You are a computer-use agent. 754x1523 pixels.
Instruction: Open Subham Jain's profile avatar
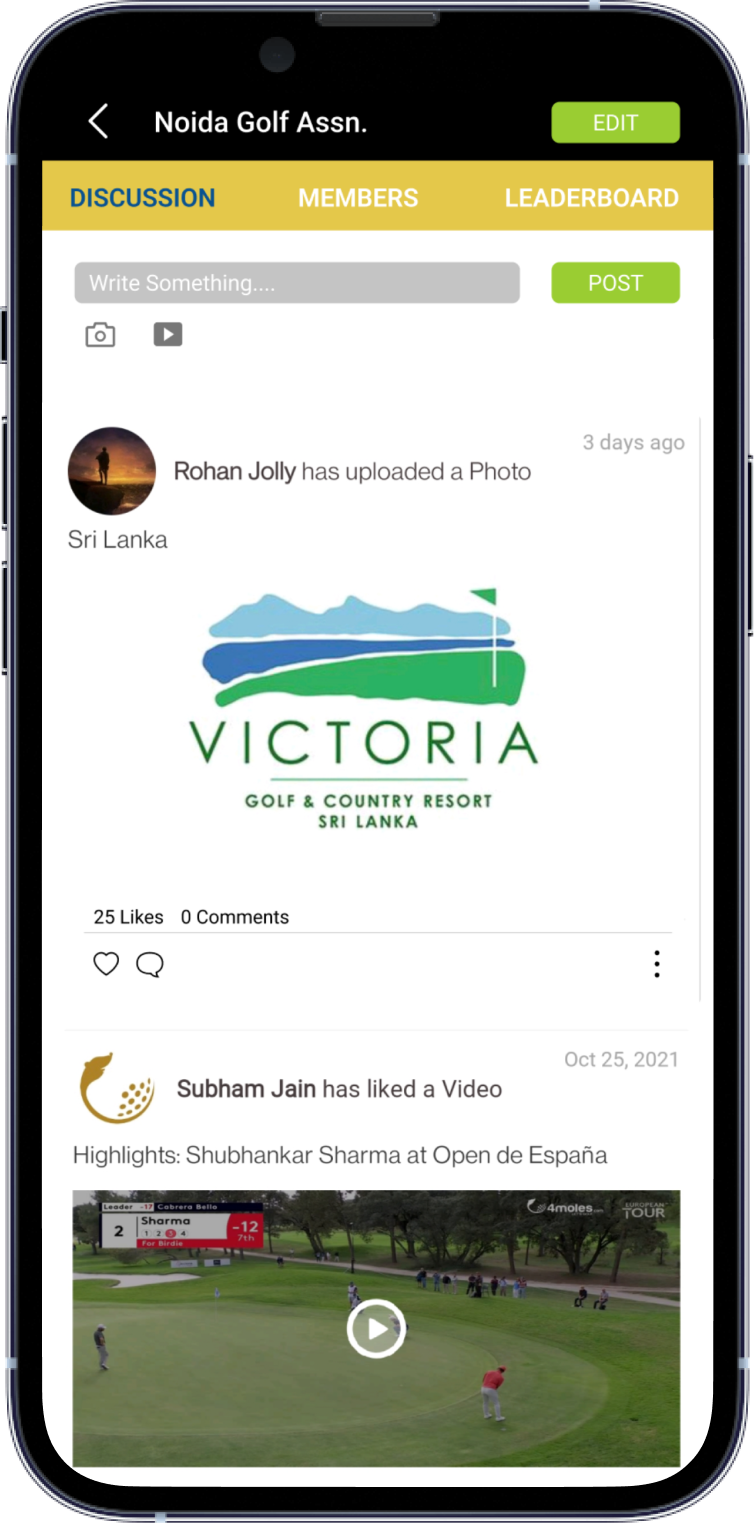[x=117, y=1088]
